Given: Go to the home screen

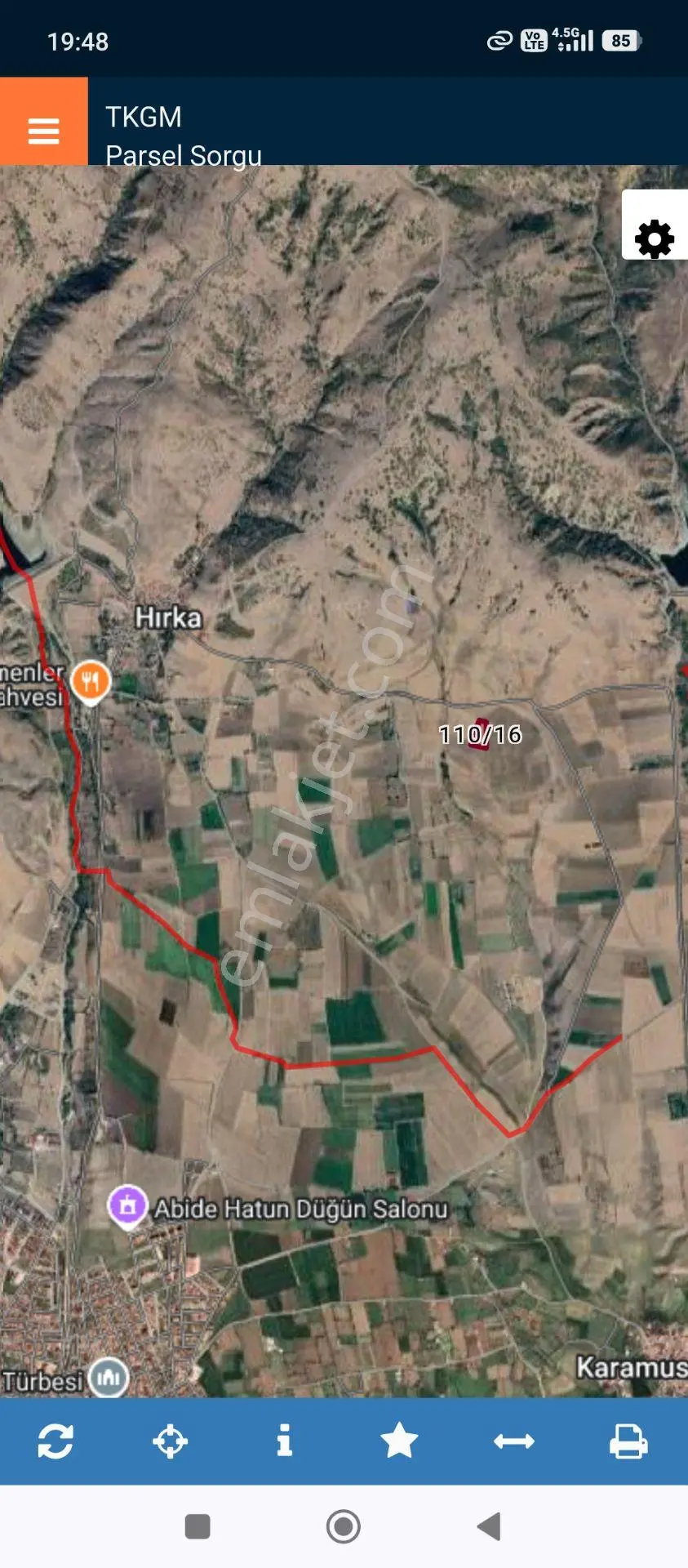Looking at the screenshot, I should (344, 1526).
